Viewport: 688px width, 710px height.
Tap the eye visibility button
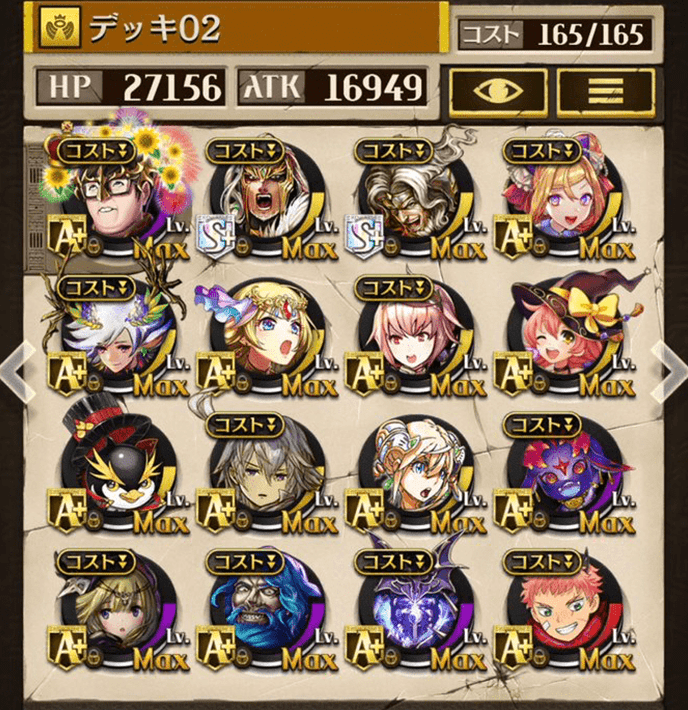pos(496,93)
